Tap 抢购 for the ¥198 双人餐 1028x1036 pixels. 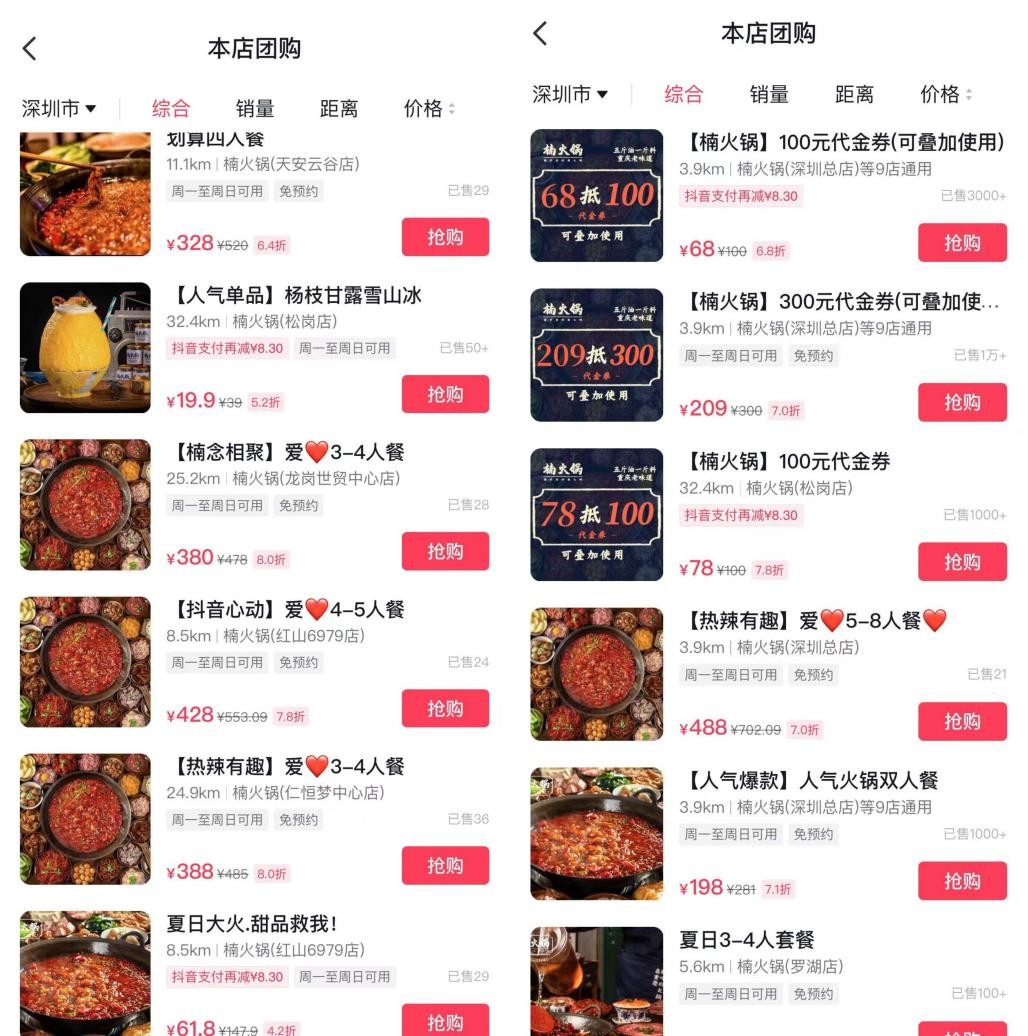pyautogui.click(x=961, y=881)
